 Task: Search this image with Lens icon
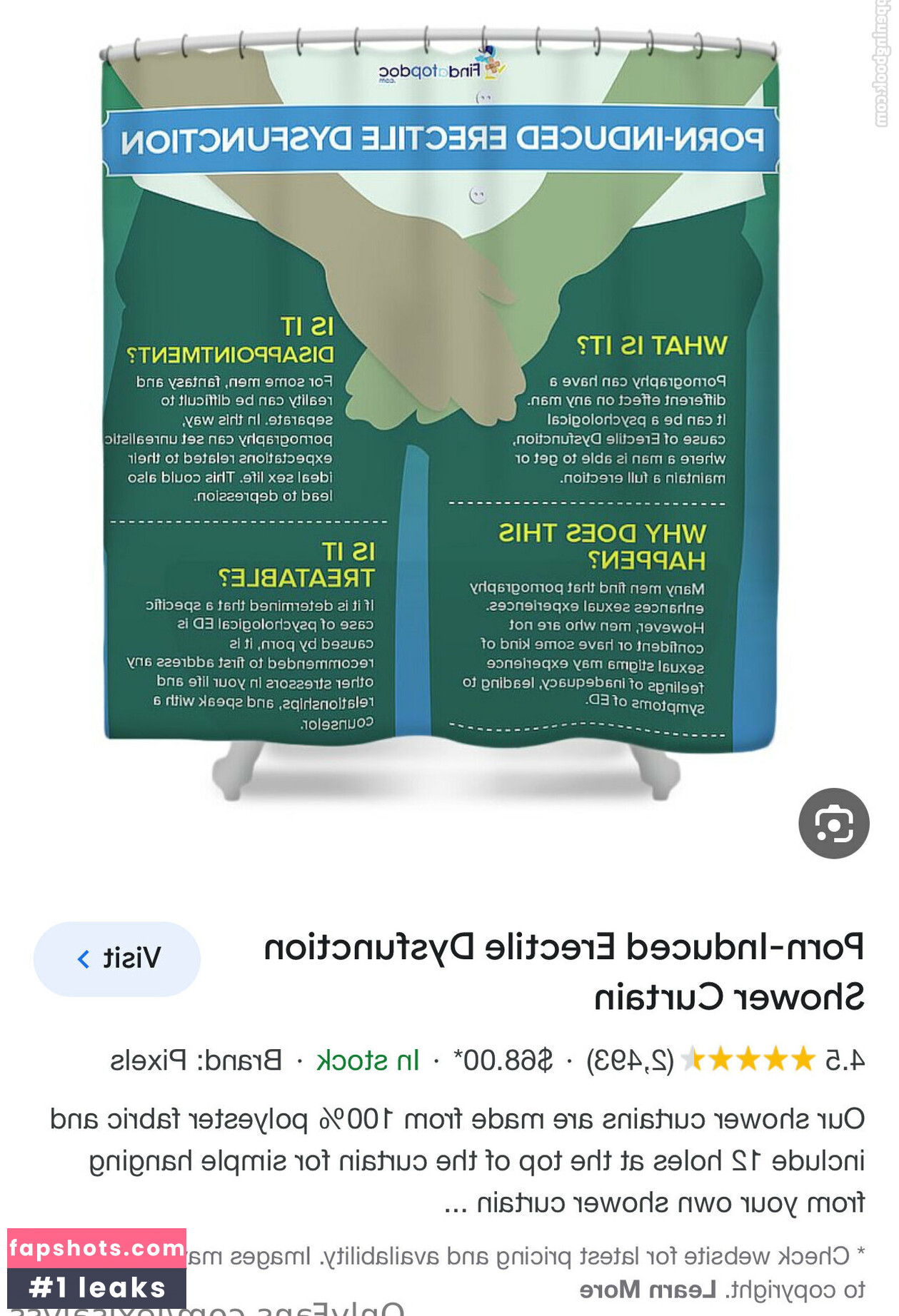click(833, 824)
